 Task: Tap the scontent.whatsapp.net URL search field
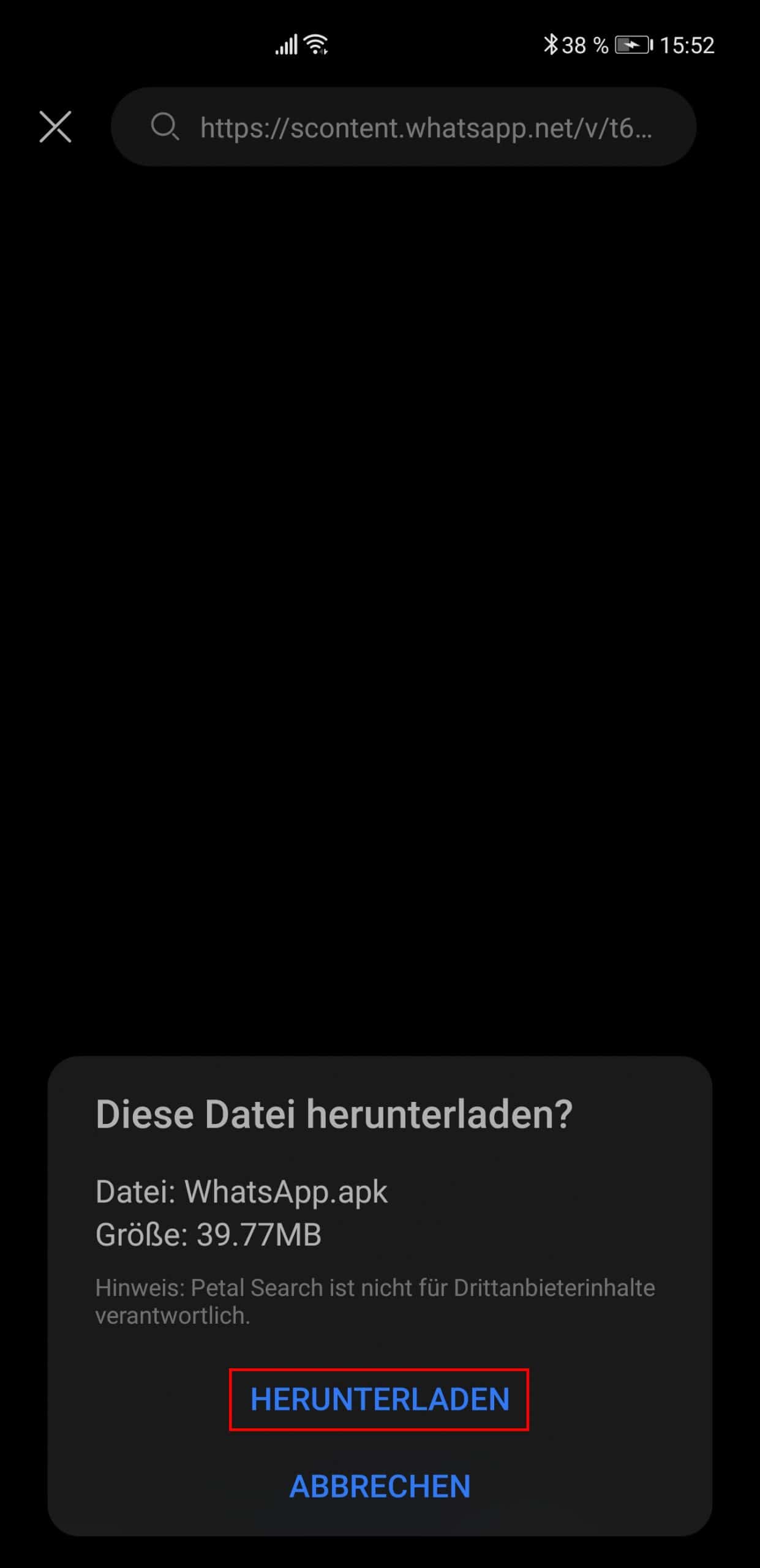(x=404, y=127)
